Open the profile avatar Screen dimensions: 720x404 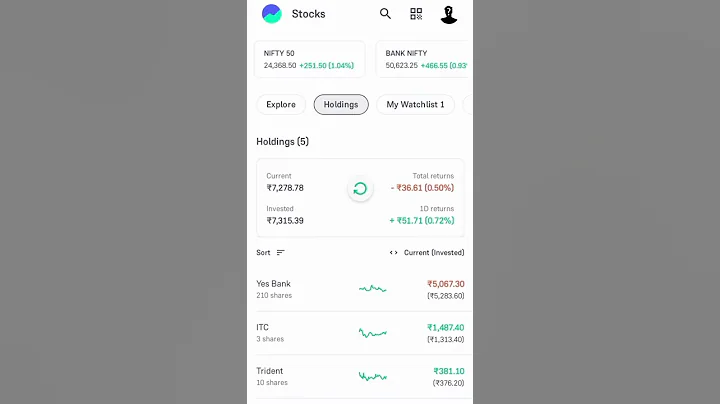449,14
